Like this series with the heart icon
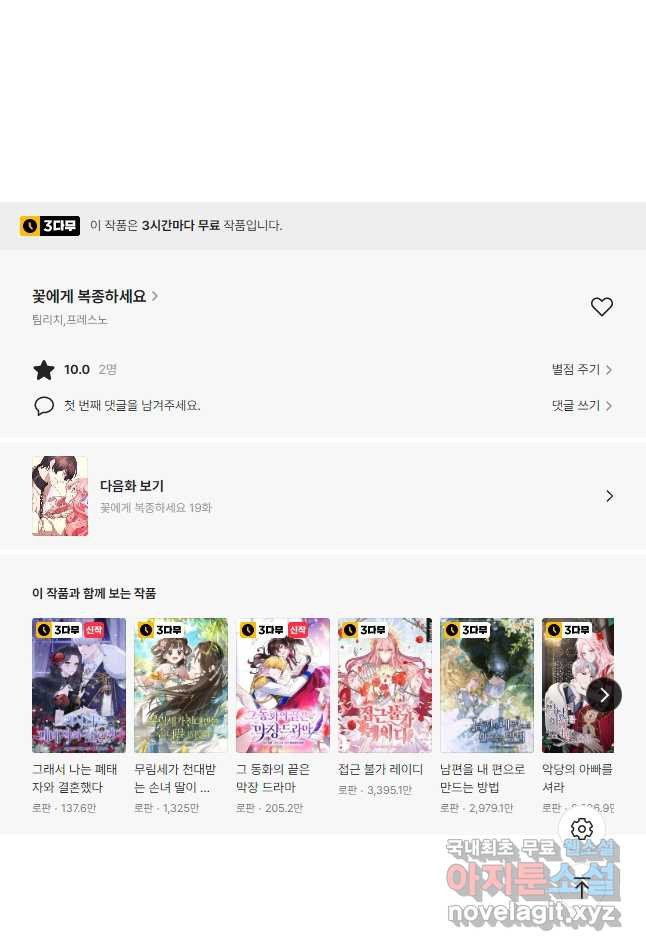 (601, 307)
